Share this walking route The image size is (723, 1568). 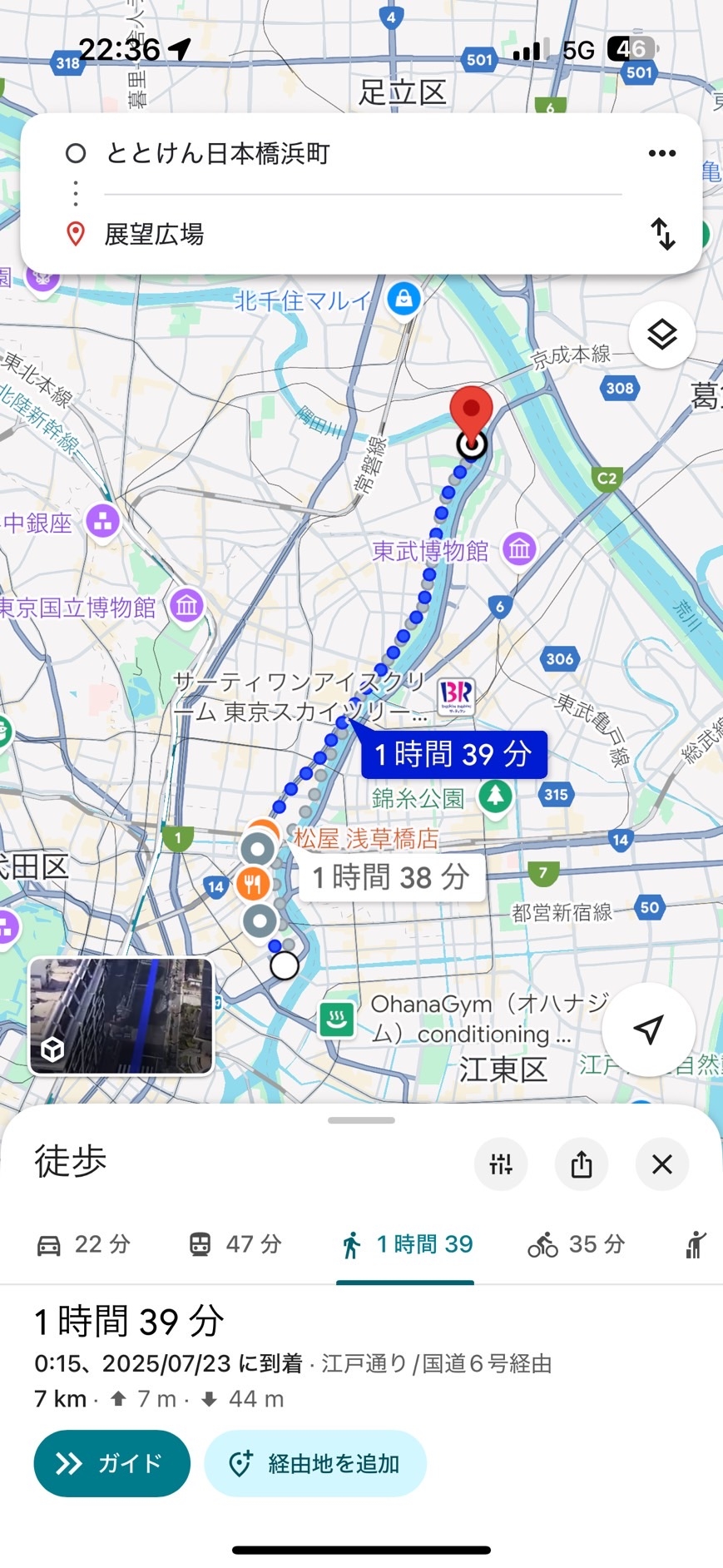coord(582,1164)
